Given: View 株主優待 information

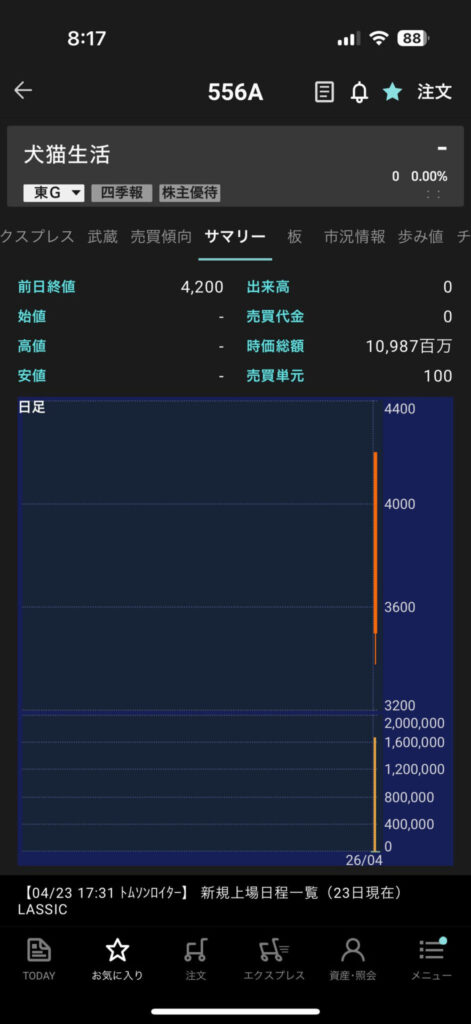Looking at the screenshot, I should click(189, 193).
